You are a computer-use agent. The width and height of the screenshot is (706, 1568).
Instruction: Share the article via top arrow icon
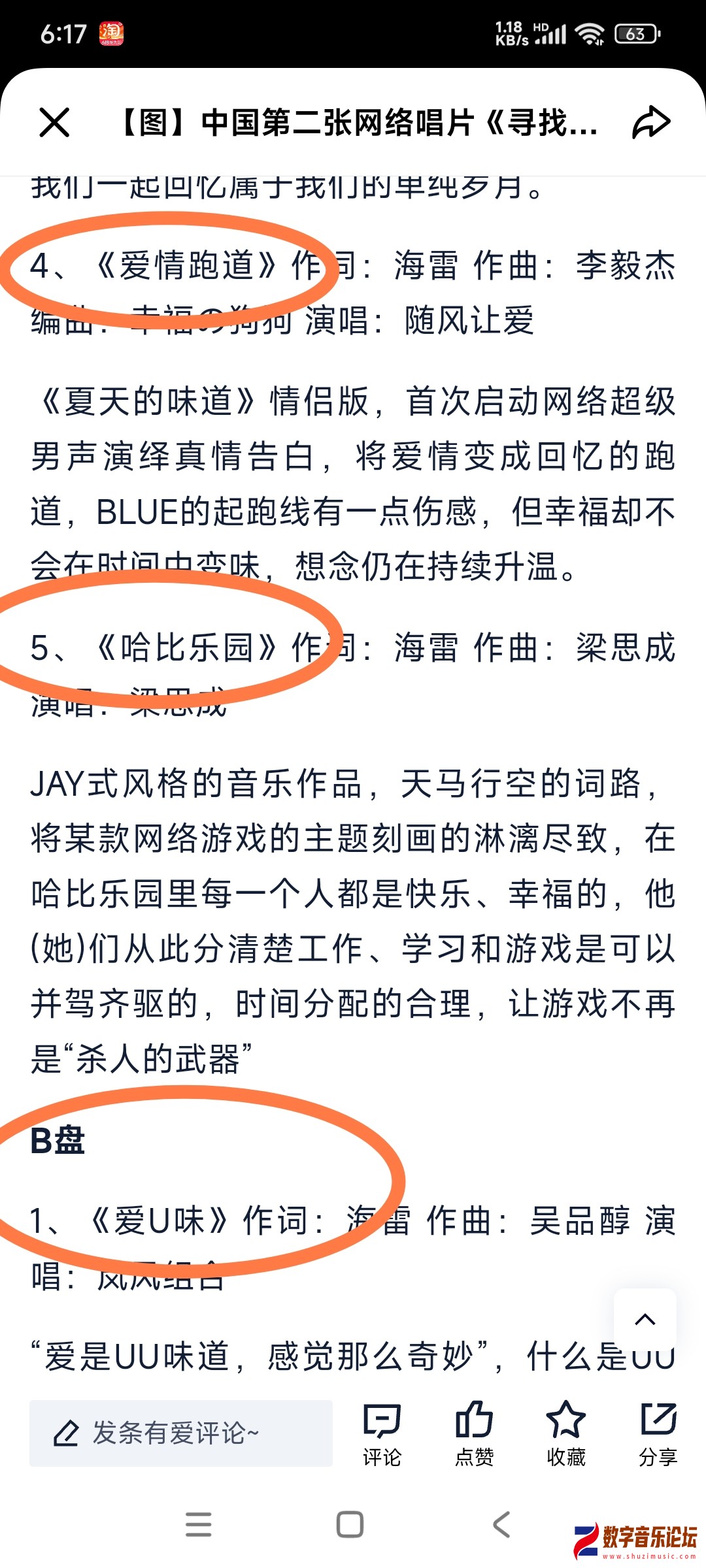pyautogui.click(x=651, y=123)
